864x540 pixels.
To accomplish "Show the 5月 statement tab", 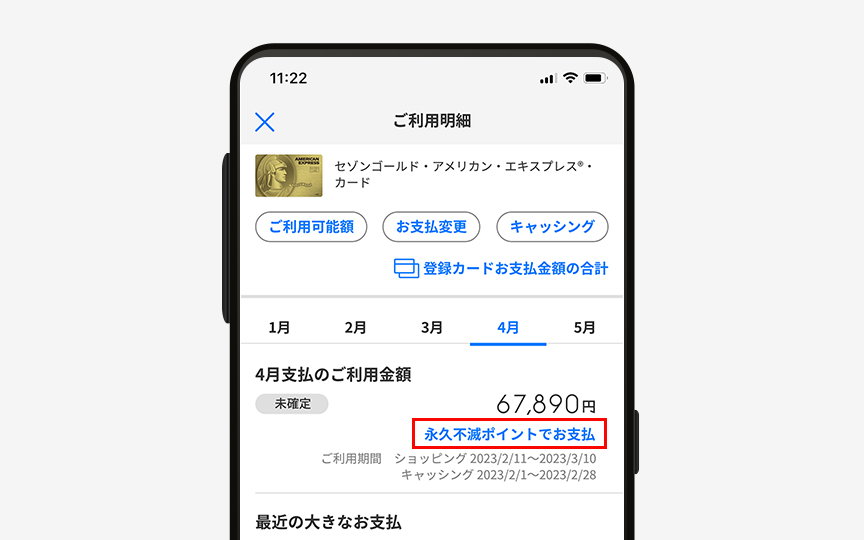I will click(x=584, y=327).
